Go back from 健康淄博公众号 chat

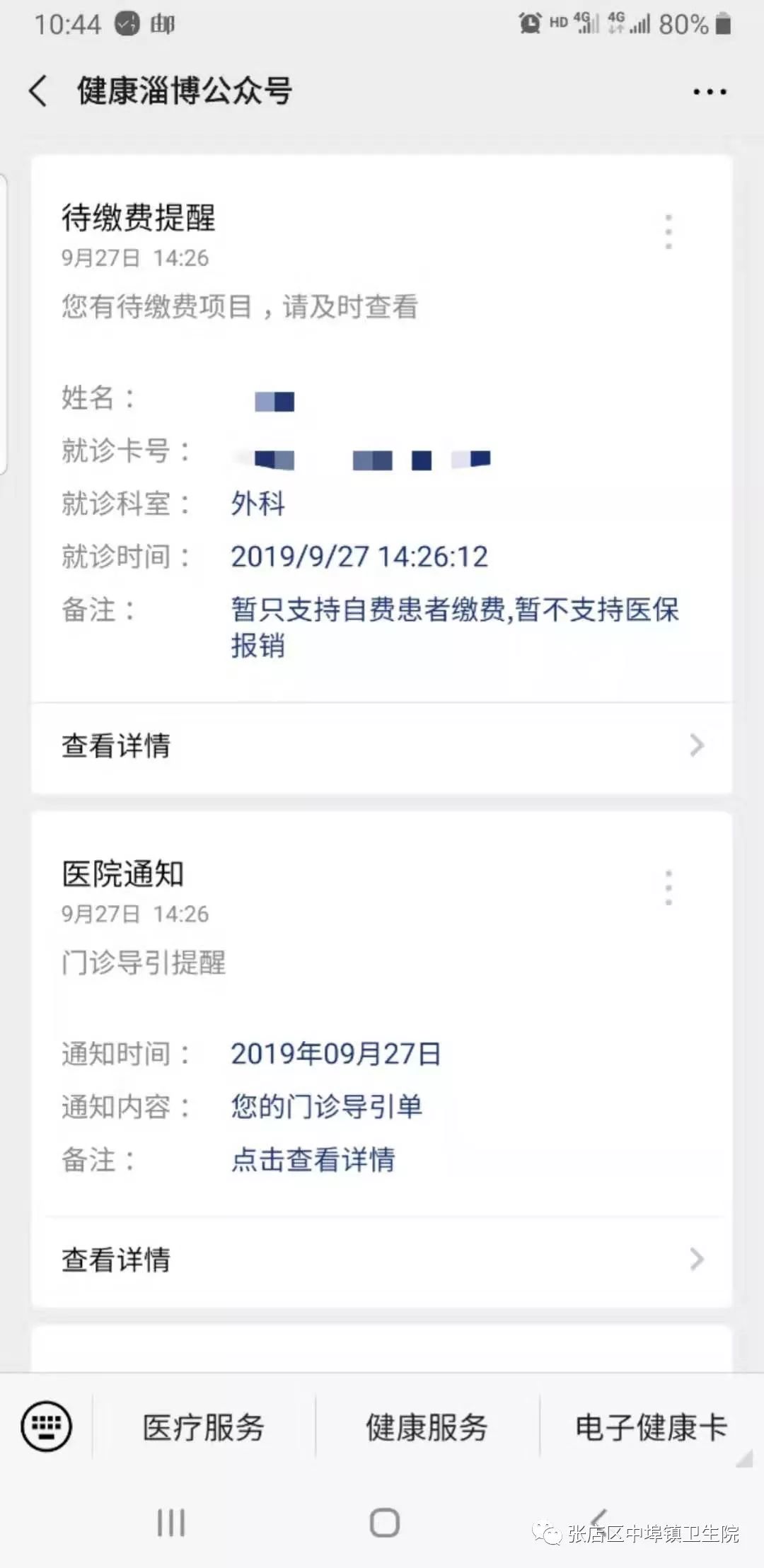pyautogui.click(x=38, y=91)
